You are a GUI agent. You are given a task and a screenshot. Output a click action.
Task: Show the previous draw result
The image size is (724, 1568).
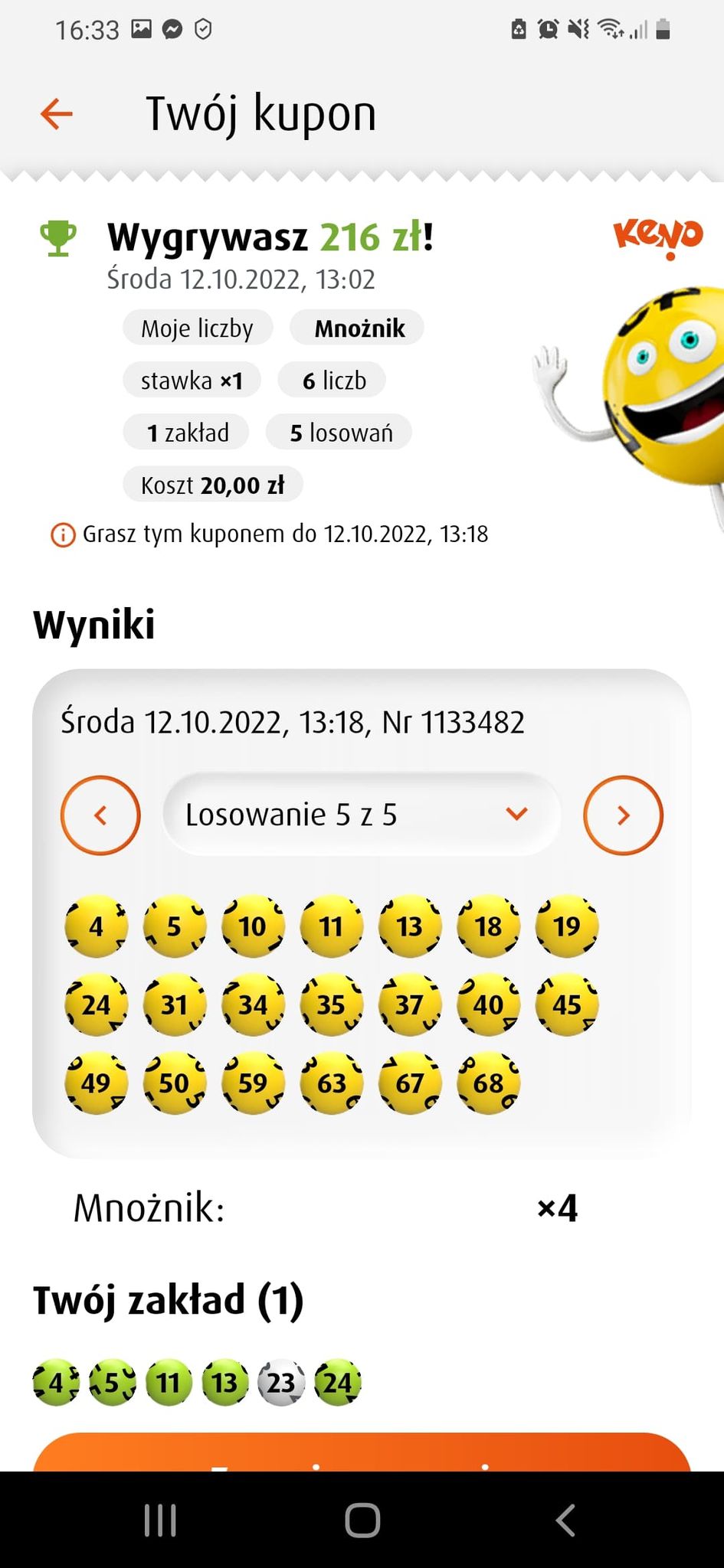100,815
